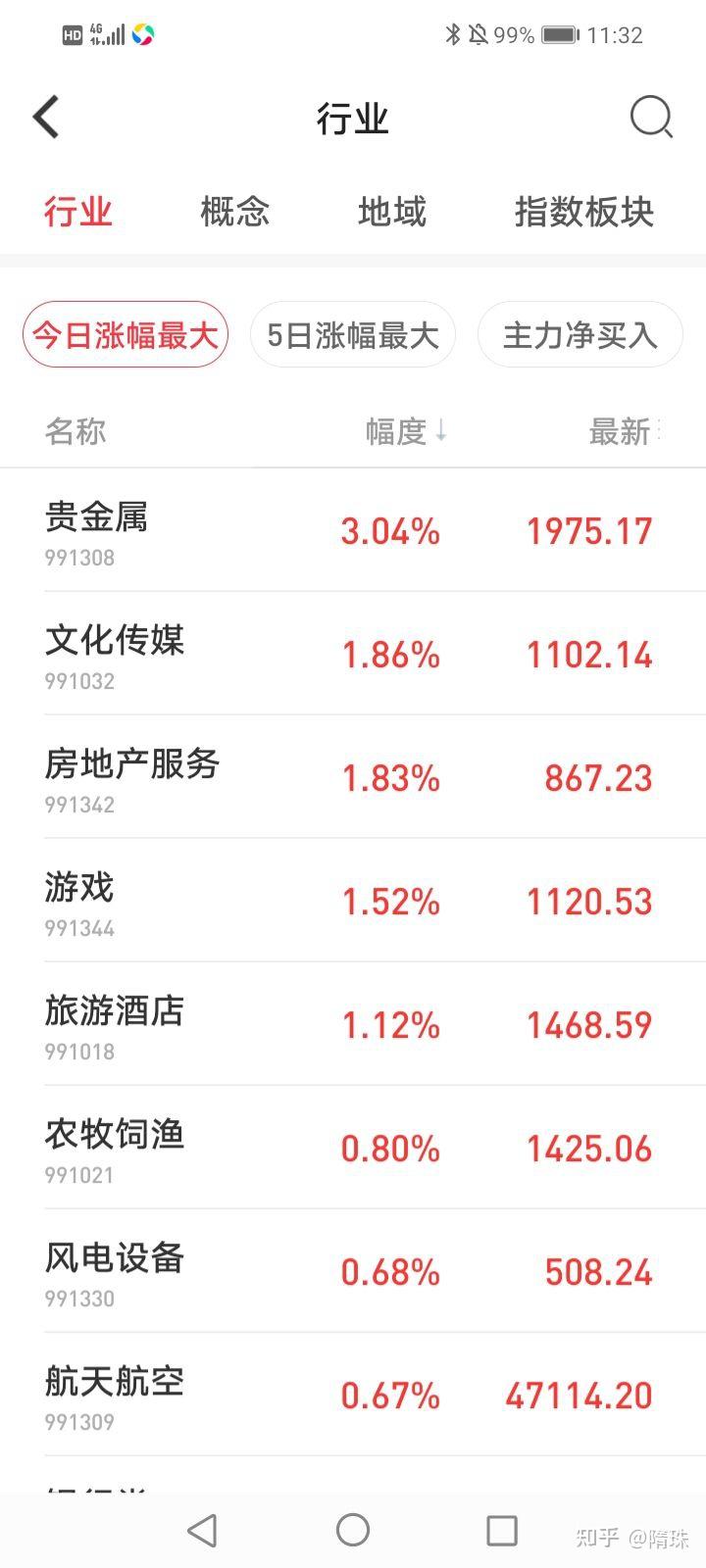View the 风电设备 sector
This screenshot has height=1568, width=706.
click(x=353, y=1271)
